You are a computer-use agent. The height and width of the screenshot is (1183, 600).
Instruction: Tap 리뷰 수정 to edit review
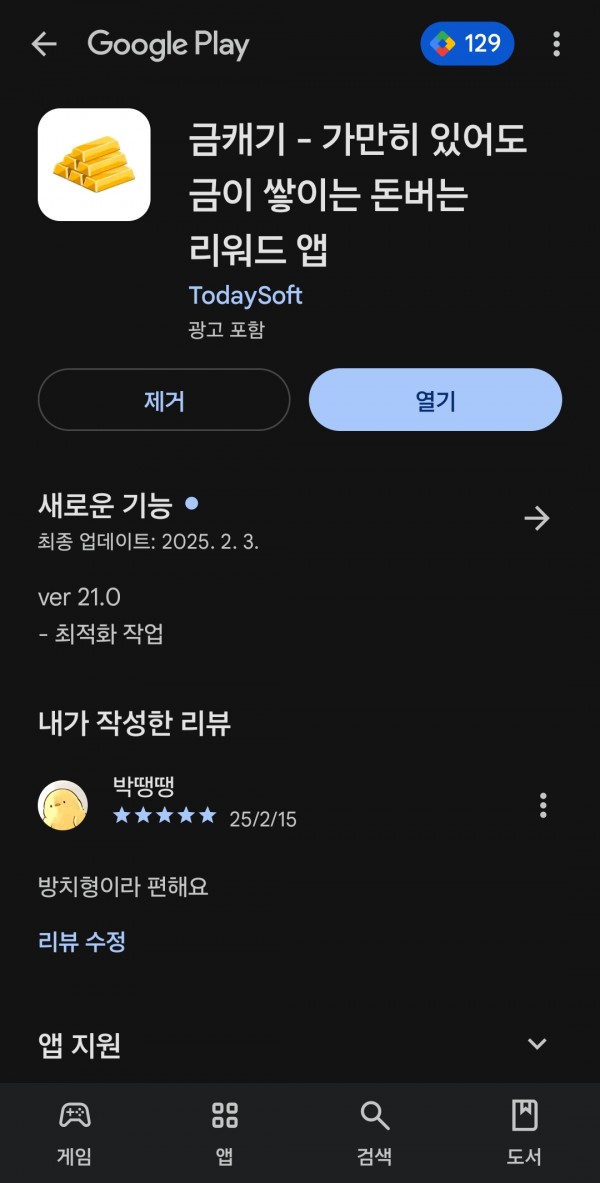[x=82, y=942]
